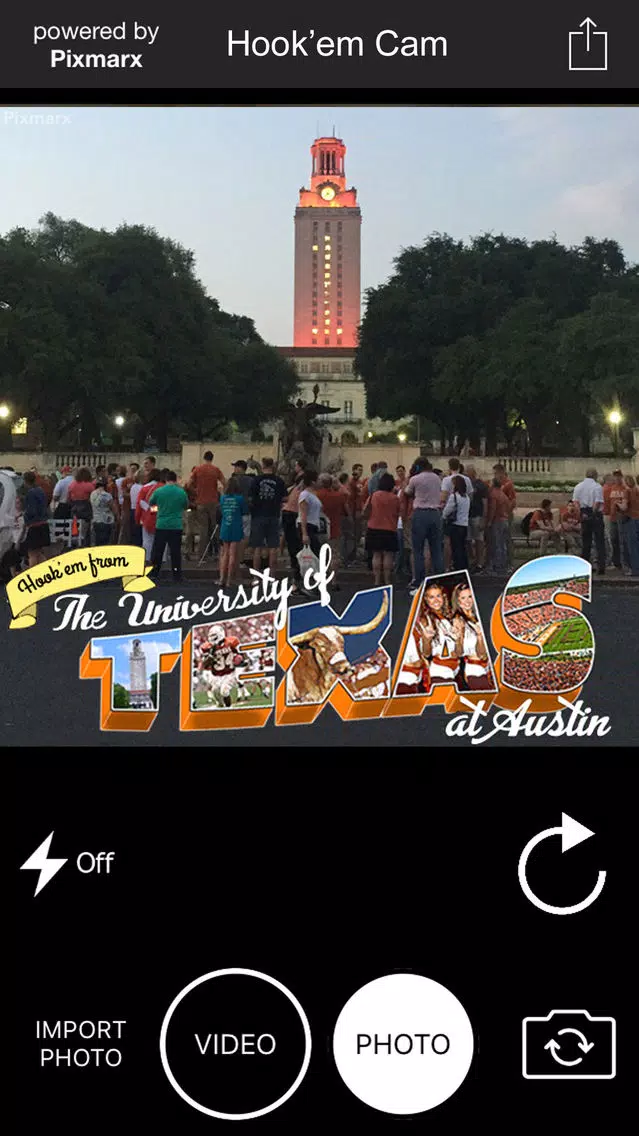The width and height of the screenshot is (639, 1136).
Task: Import a photo from the library
Action: [80, 1043]
